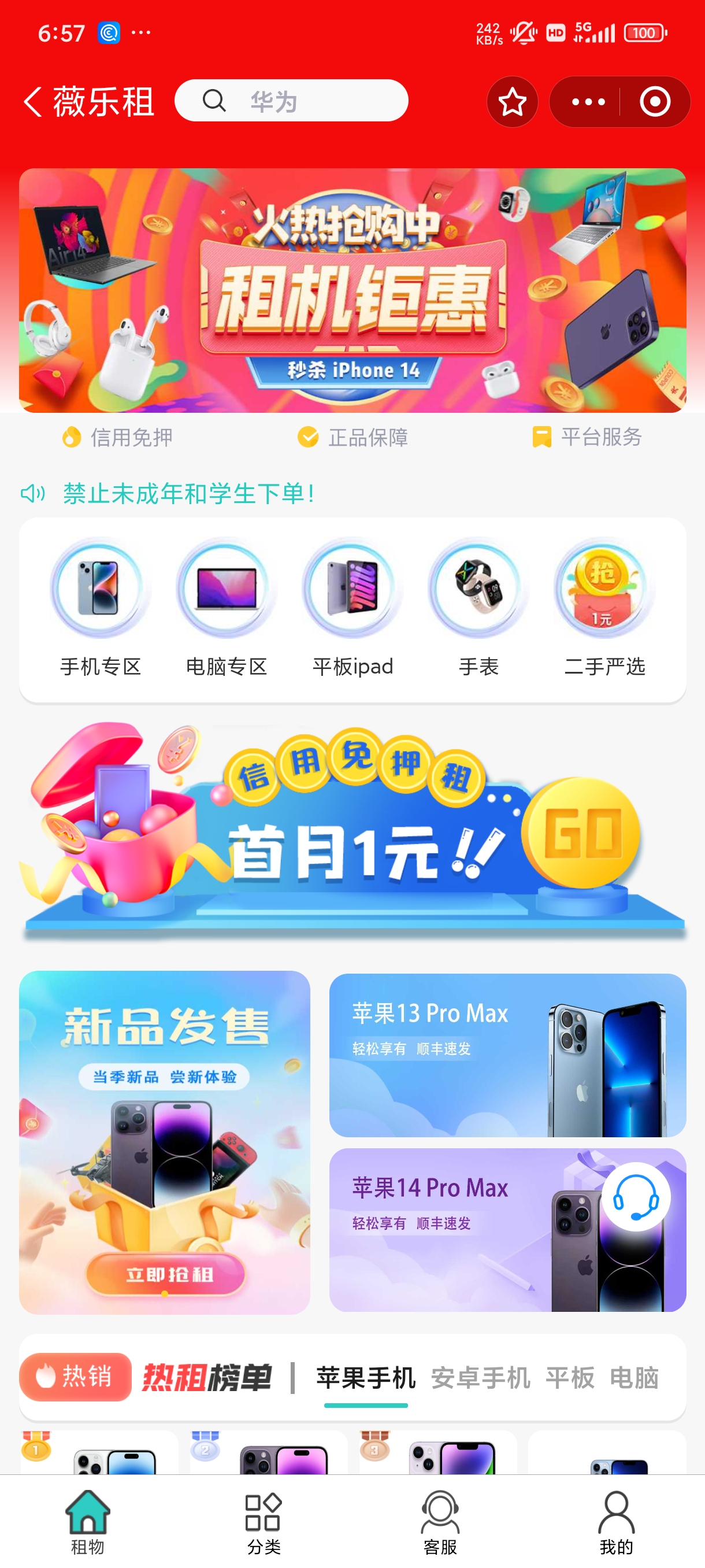The height and width of the screenshot is (1568, 705).
Task: Go back using the arrow beside 薇乐租
Action: pyautogui.click(x=33, y=101)
